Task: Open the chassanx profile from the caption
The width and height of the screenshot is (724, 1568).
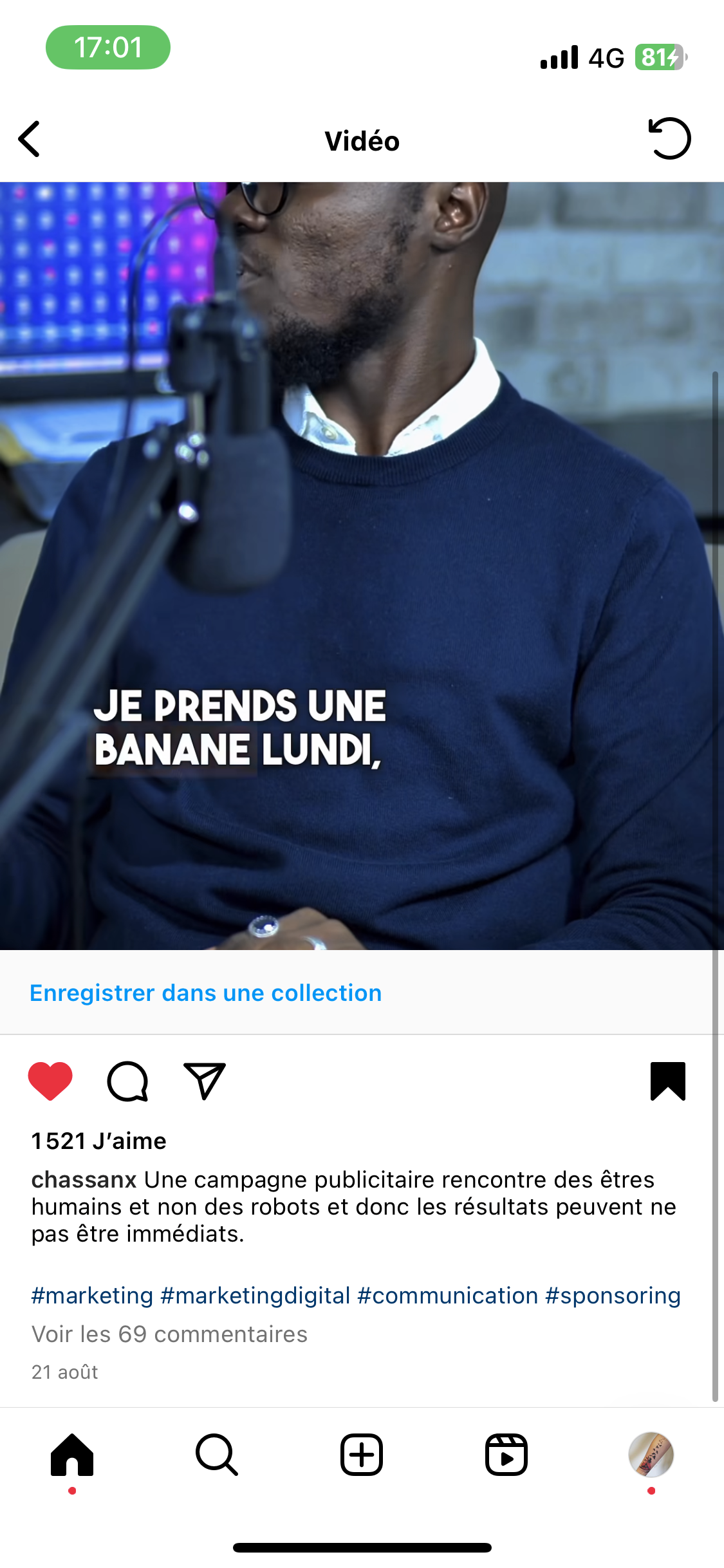Action: (x=84, y=1180)
